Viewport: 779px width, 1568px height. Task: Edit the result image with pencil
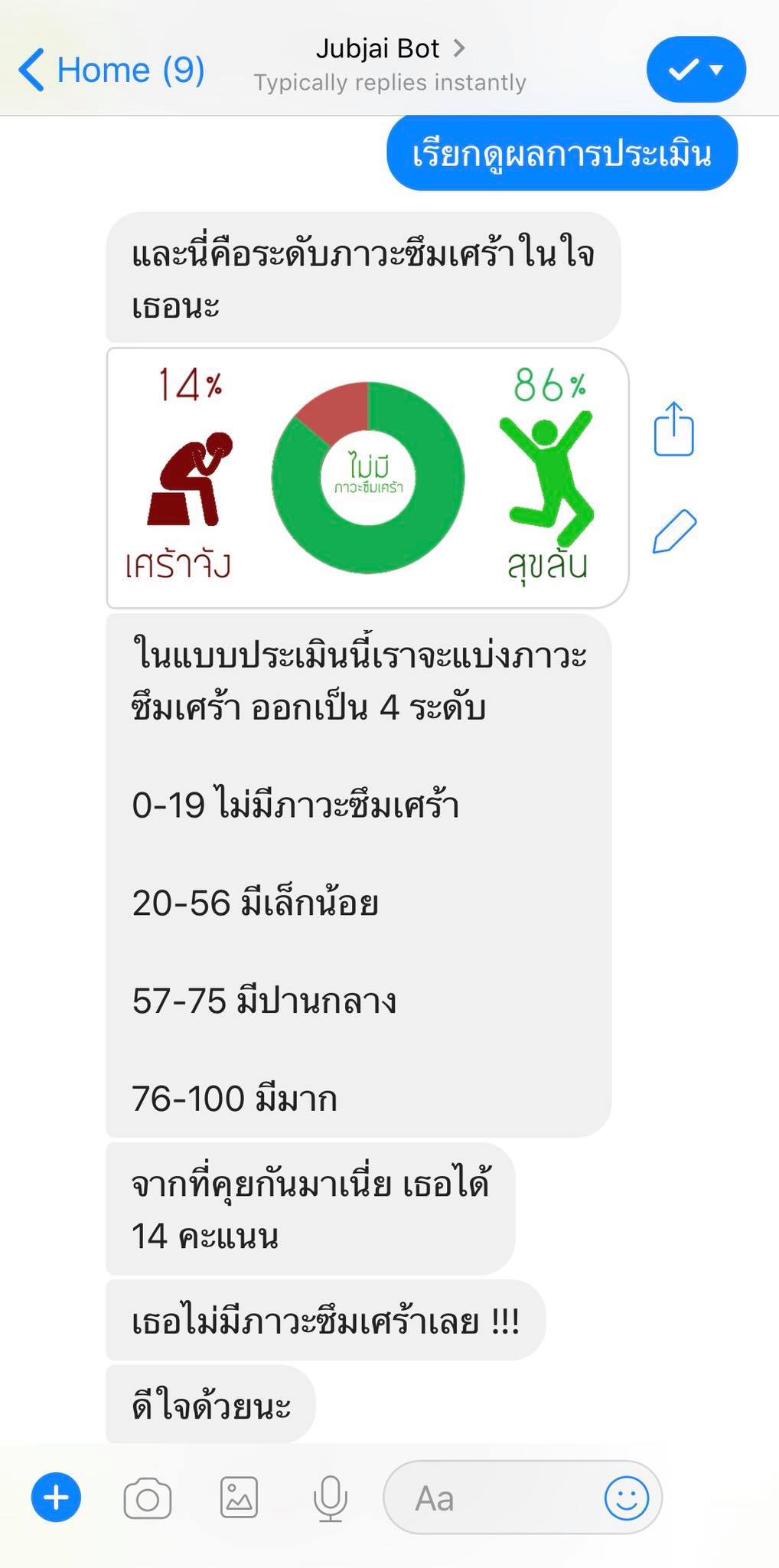point(674,531)
